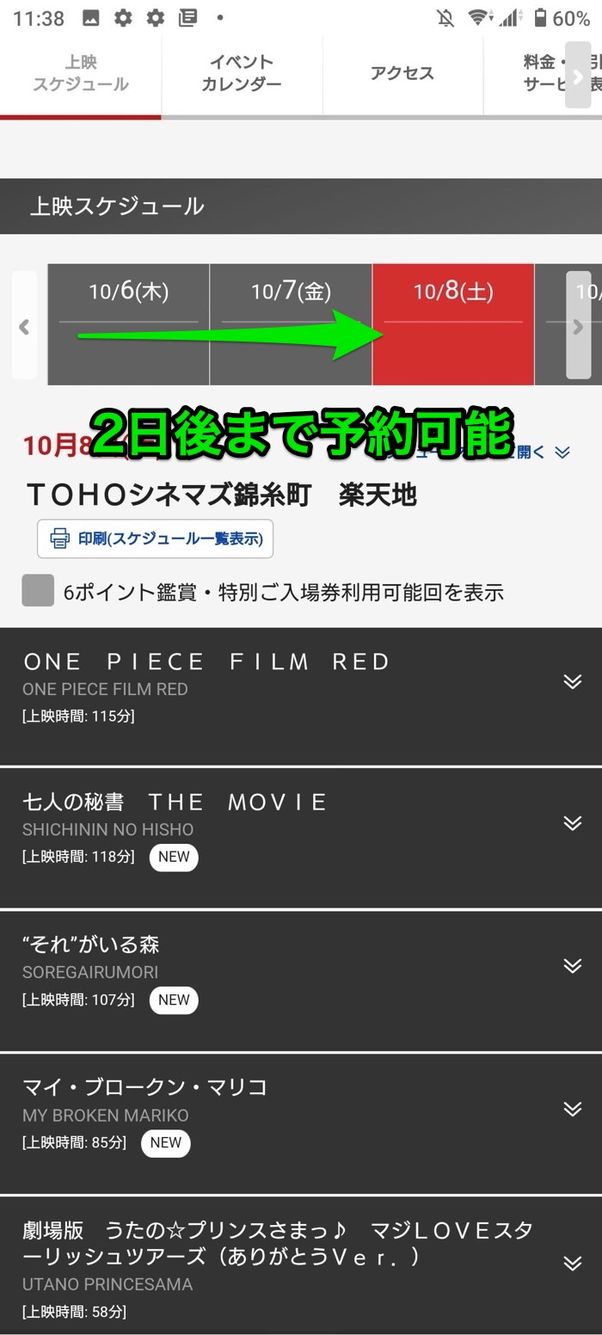Tap 印刷(スケジュール一覧表示) print button
The height and width of the screenshot is (1335, 602).
pos(155,539)
